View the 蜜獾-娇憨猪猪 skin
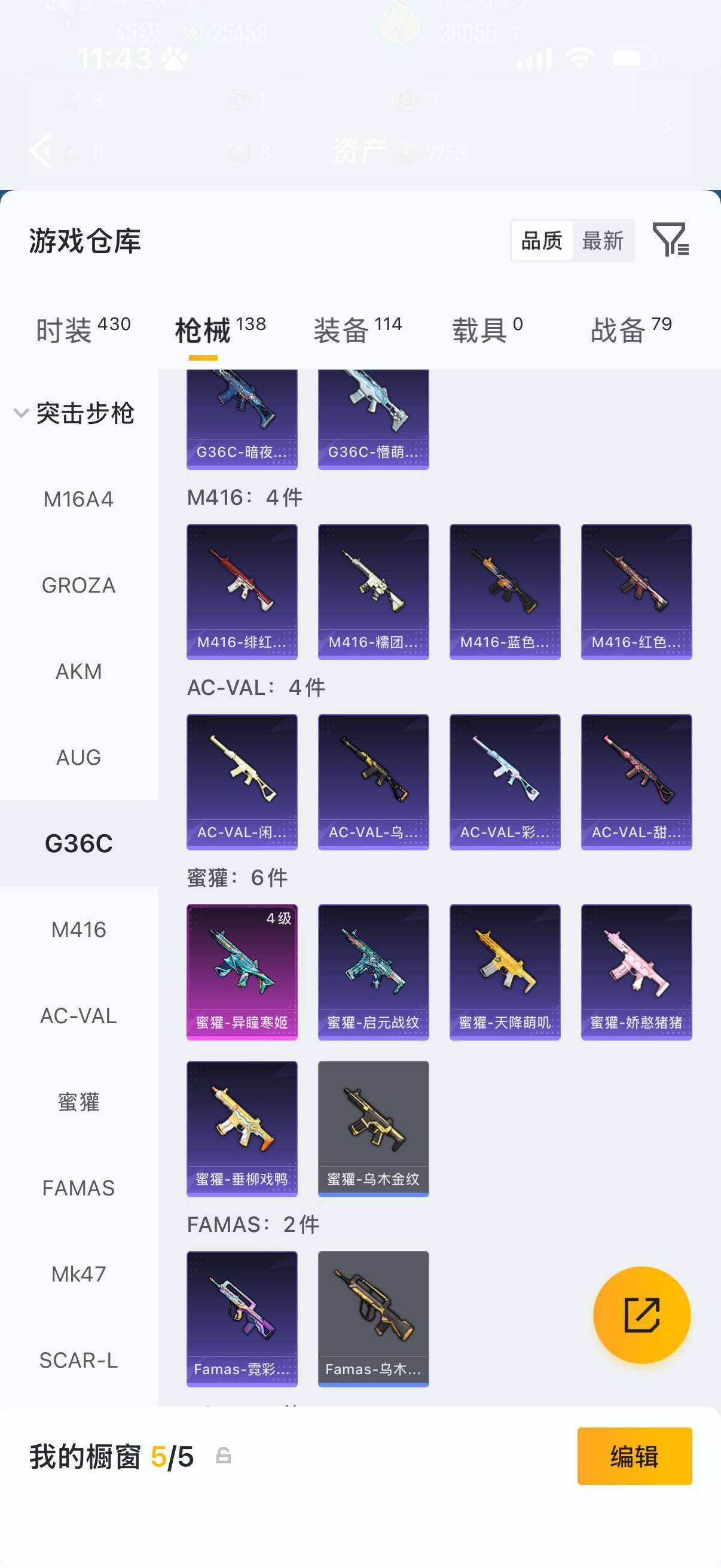 coord(636,971)
